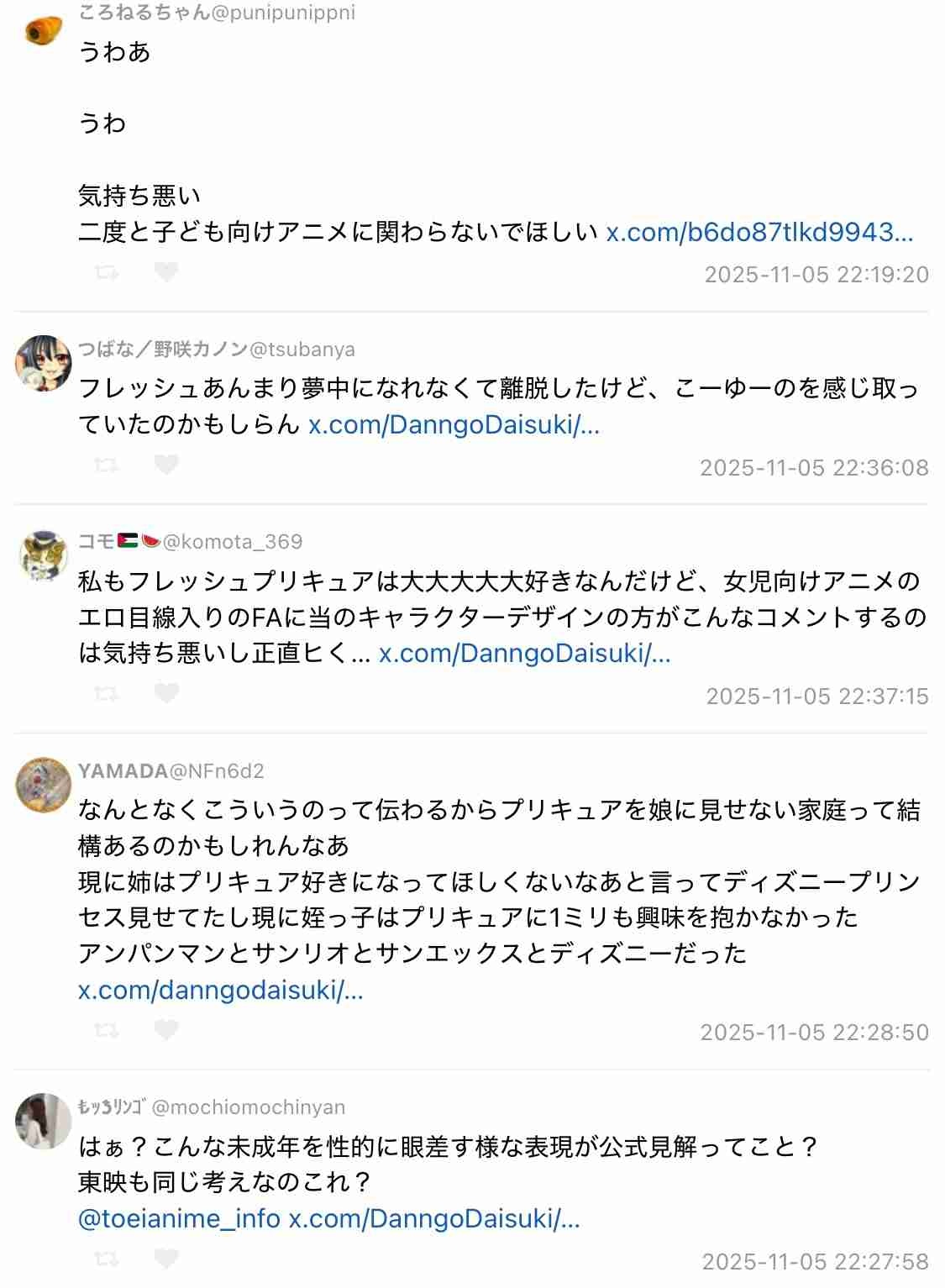Like YAMADA's post
This screenshot has height=1288, width=945.
coord(166,1030)
